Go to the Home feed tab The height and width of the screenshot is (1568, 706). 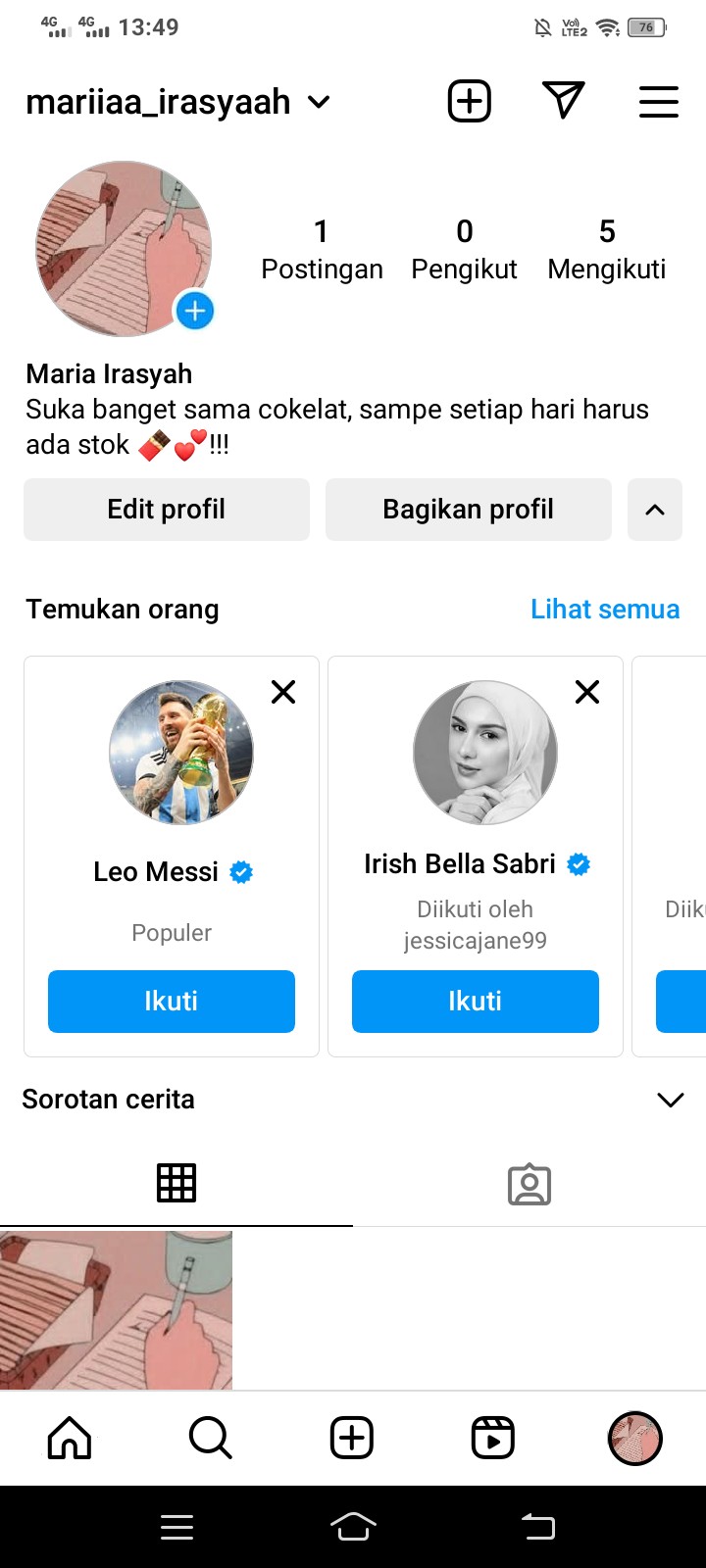click(70, 1438)
